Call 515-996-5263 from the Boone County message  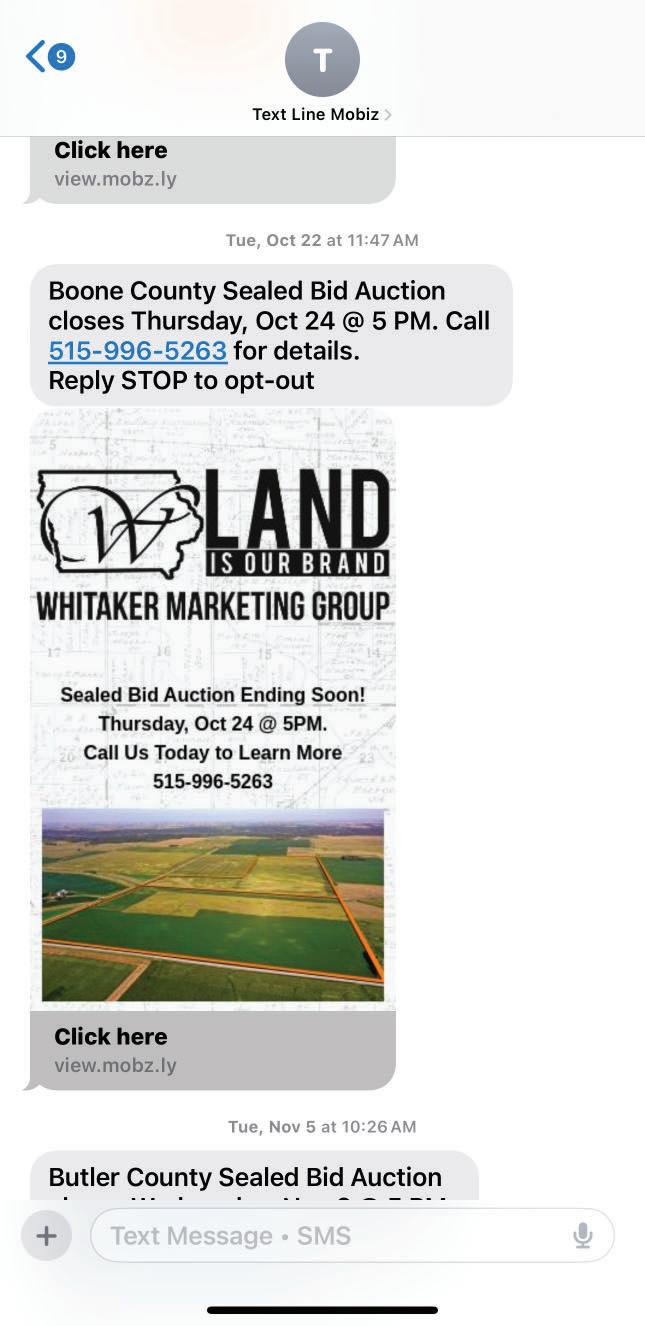137,351
